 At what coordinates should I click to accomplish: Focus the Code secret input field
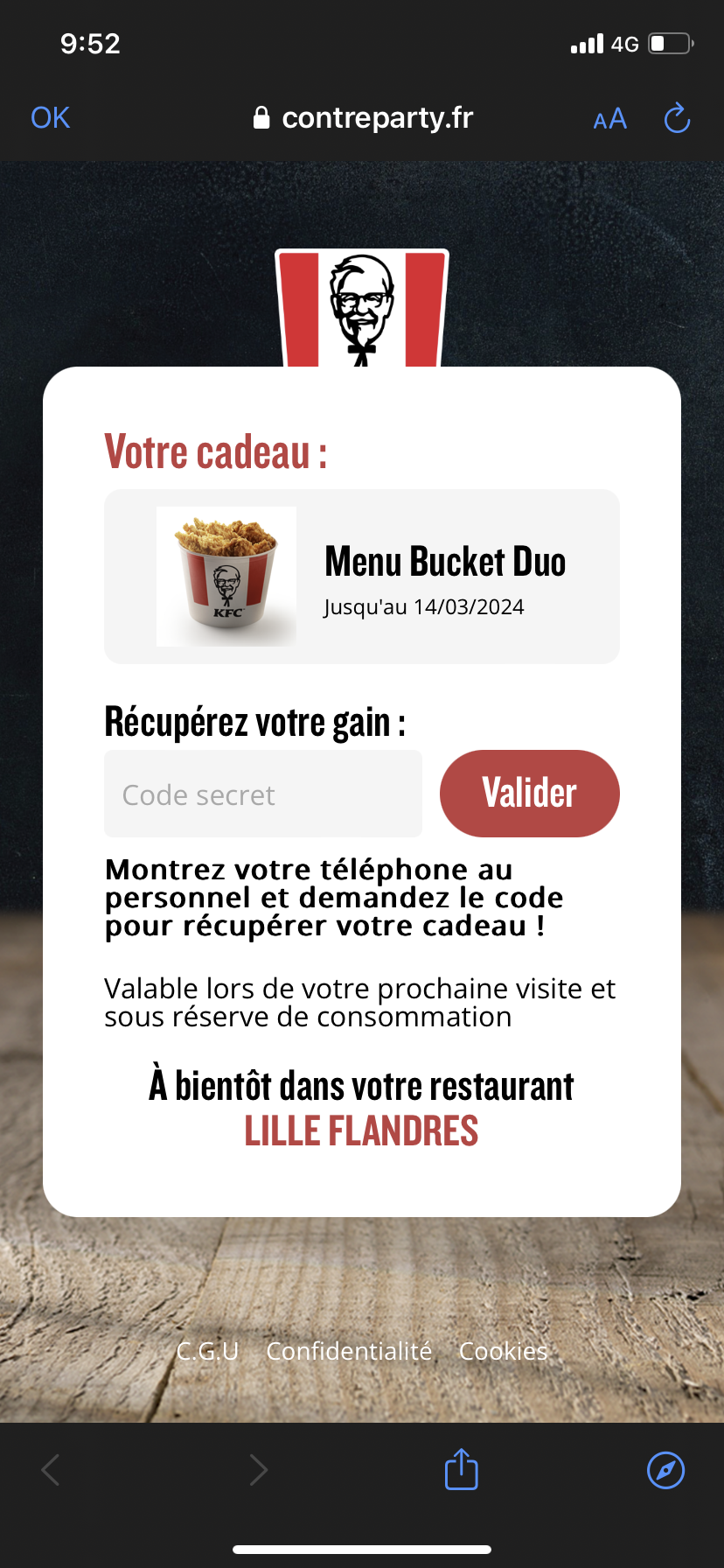(263, 794)
